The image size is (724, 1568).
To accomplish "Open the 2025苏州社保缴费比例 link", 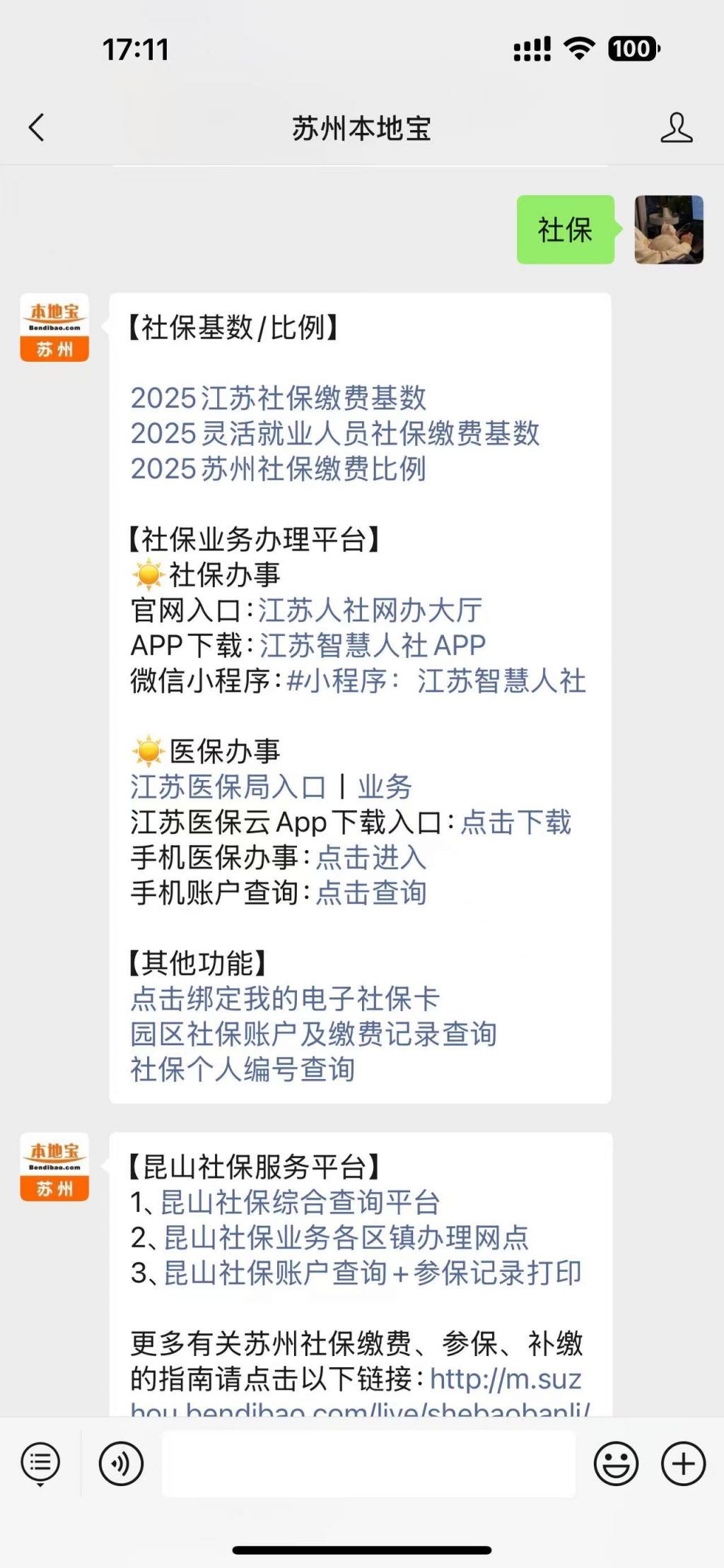I will click(x=279, y=468).
